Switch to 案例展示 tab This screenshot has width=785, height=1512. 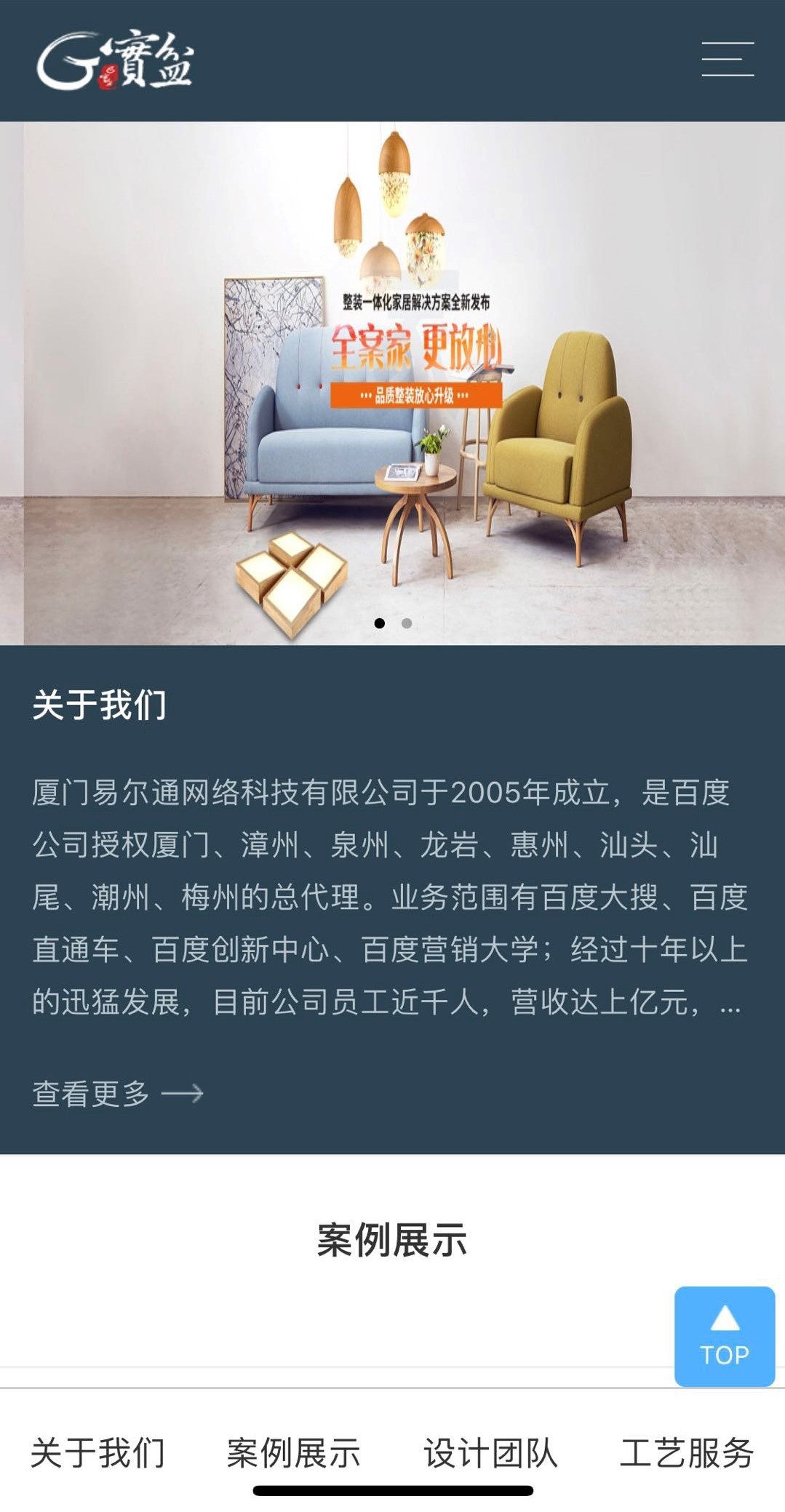[x=294, y=1452]
